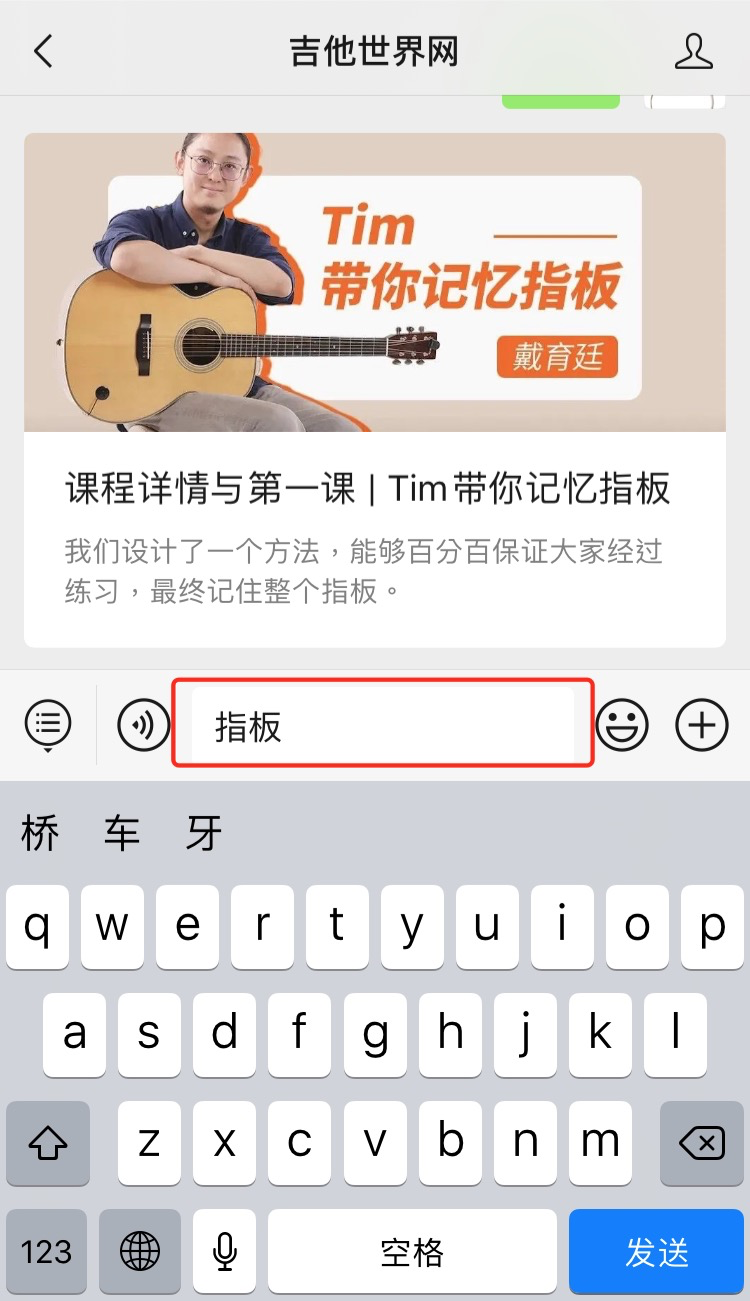Tap the 空格 space key
Image resolution: width=750 pixels, height=1301 pixels.
(412, 1251)
